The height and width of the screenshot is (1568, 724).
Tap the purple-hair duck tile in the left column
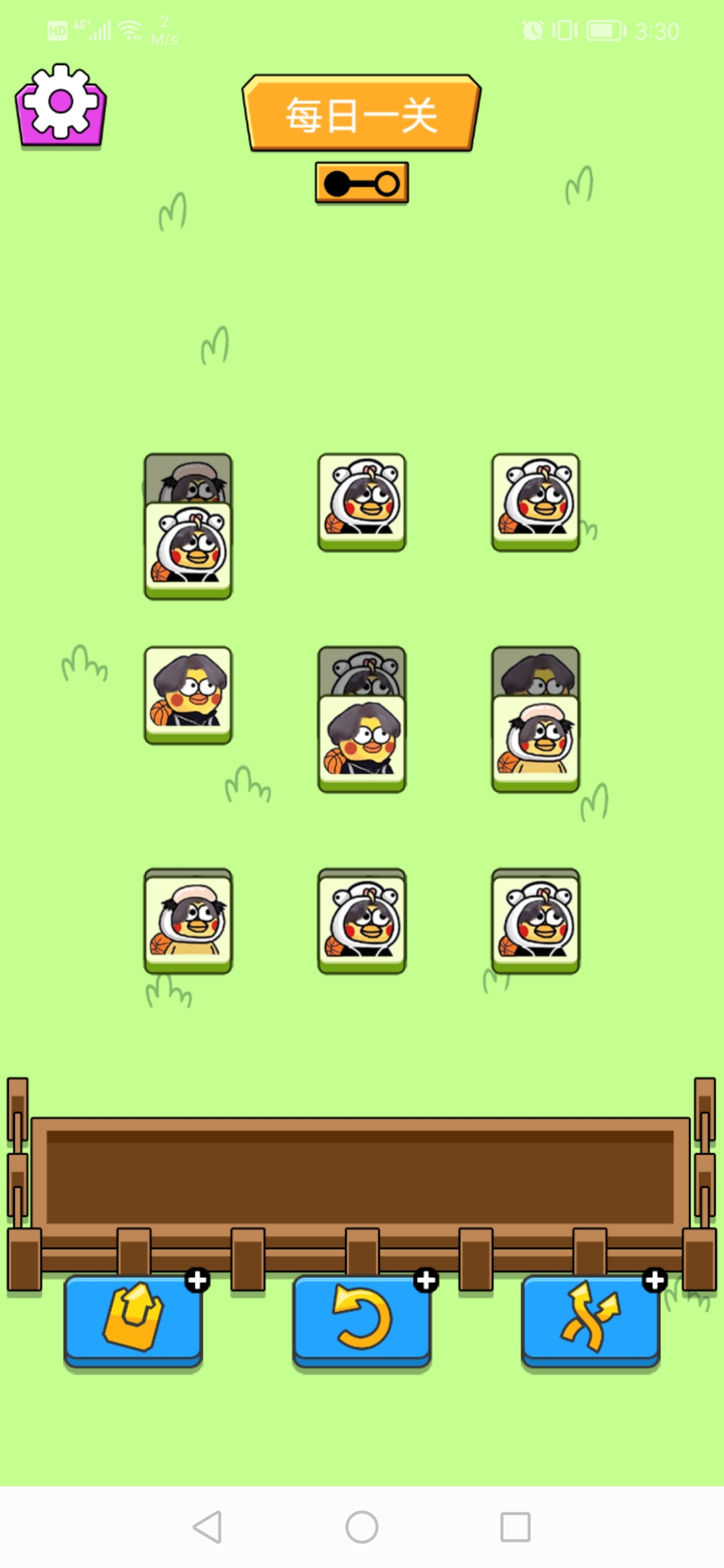188,694
